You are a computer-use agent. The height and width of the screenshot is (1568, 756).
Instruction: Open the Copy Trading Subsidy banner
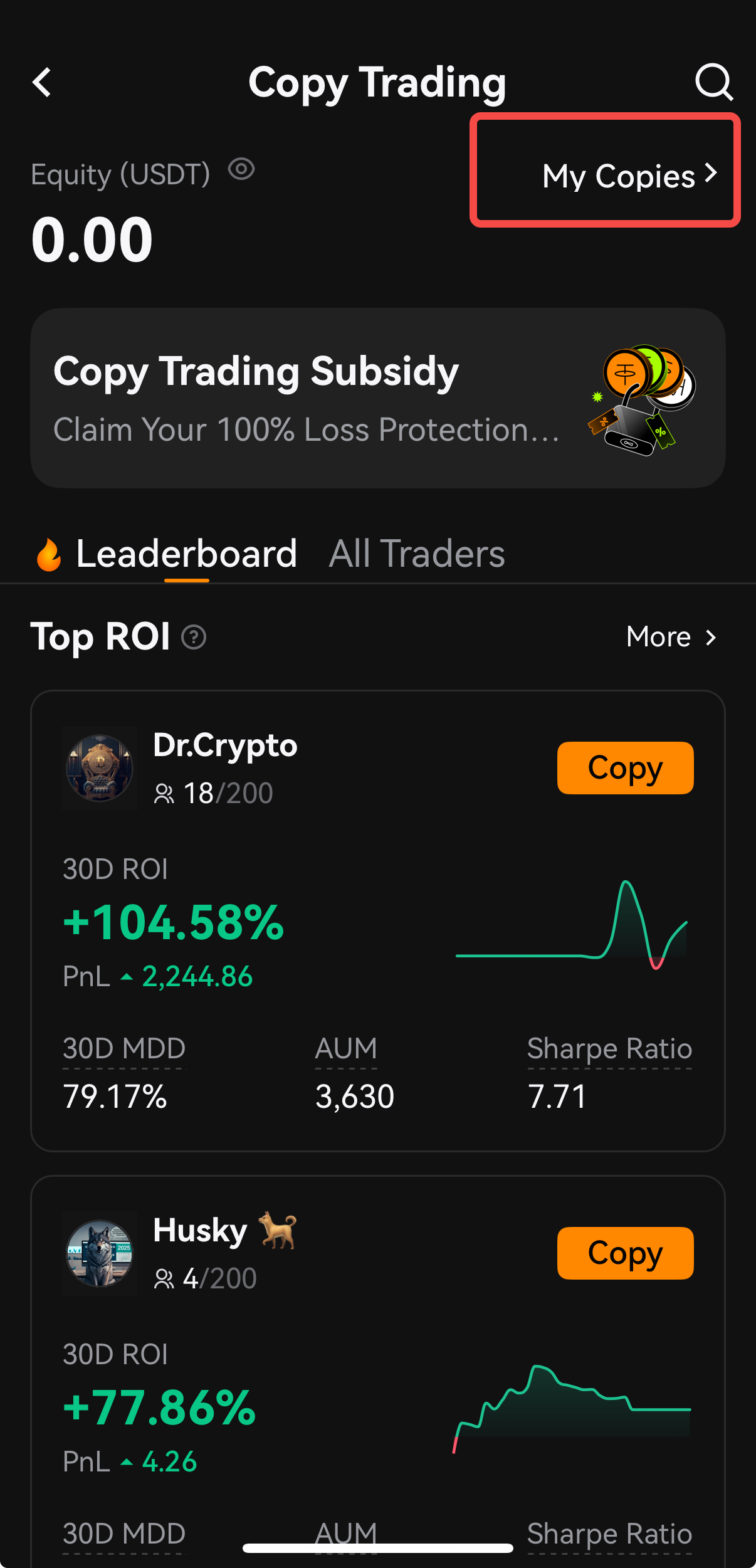pyautogui.click(x=378, y=398)
